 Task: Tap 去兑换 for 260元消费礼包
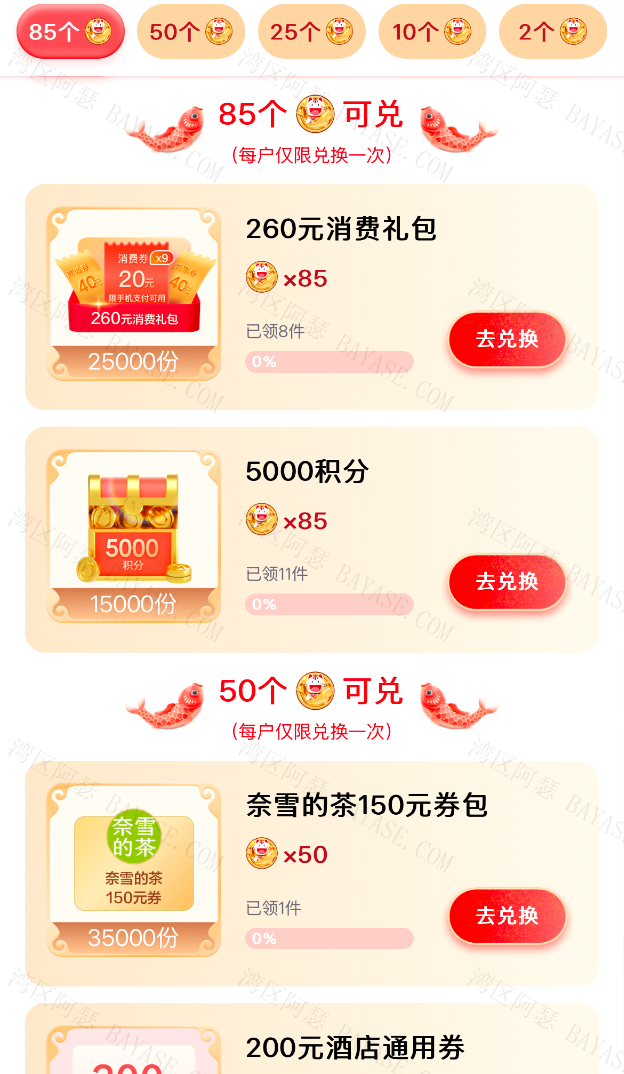click(507, 339)
